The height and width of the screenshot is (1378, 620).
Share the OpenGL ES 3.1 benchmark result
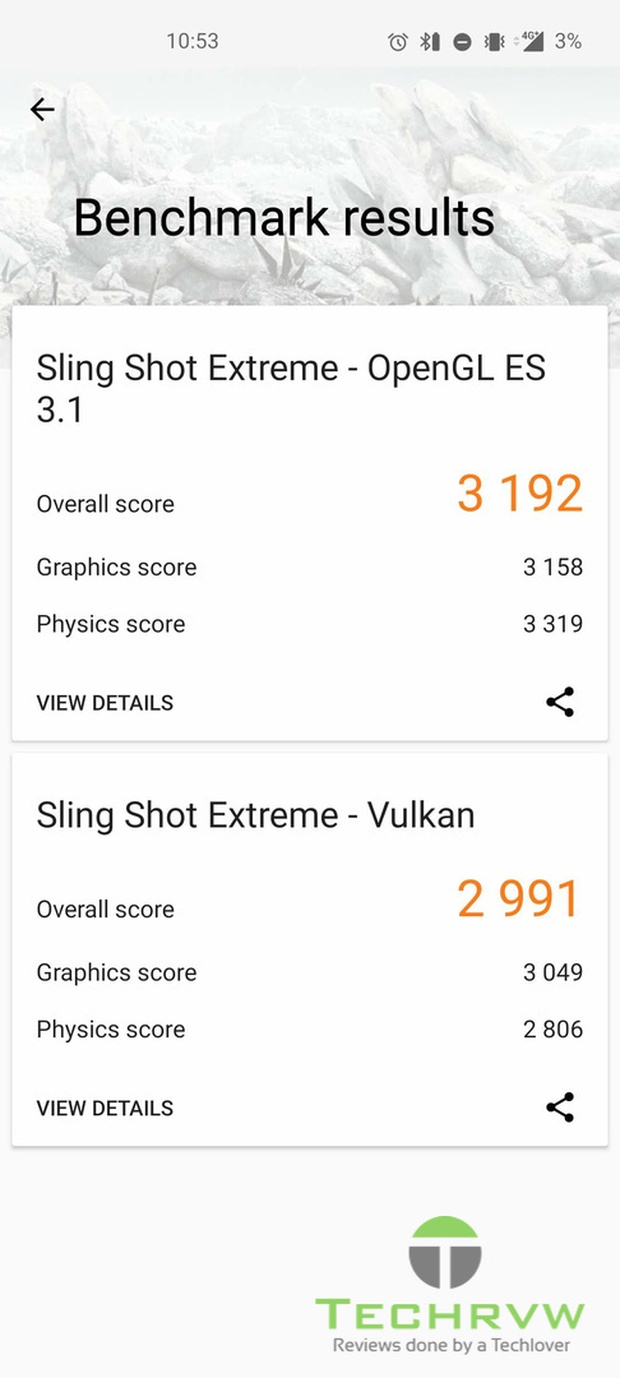click(x=560, y=702)
